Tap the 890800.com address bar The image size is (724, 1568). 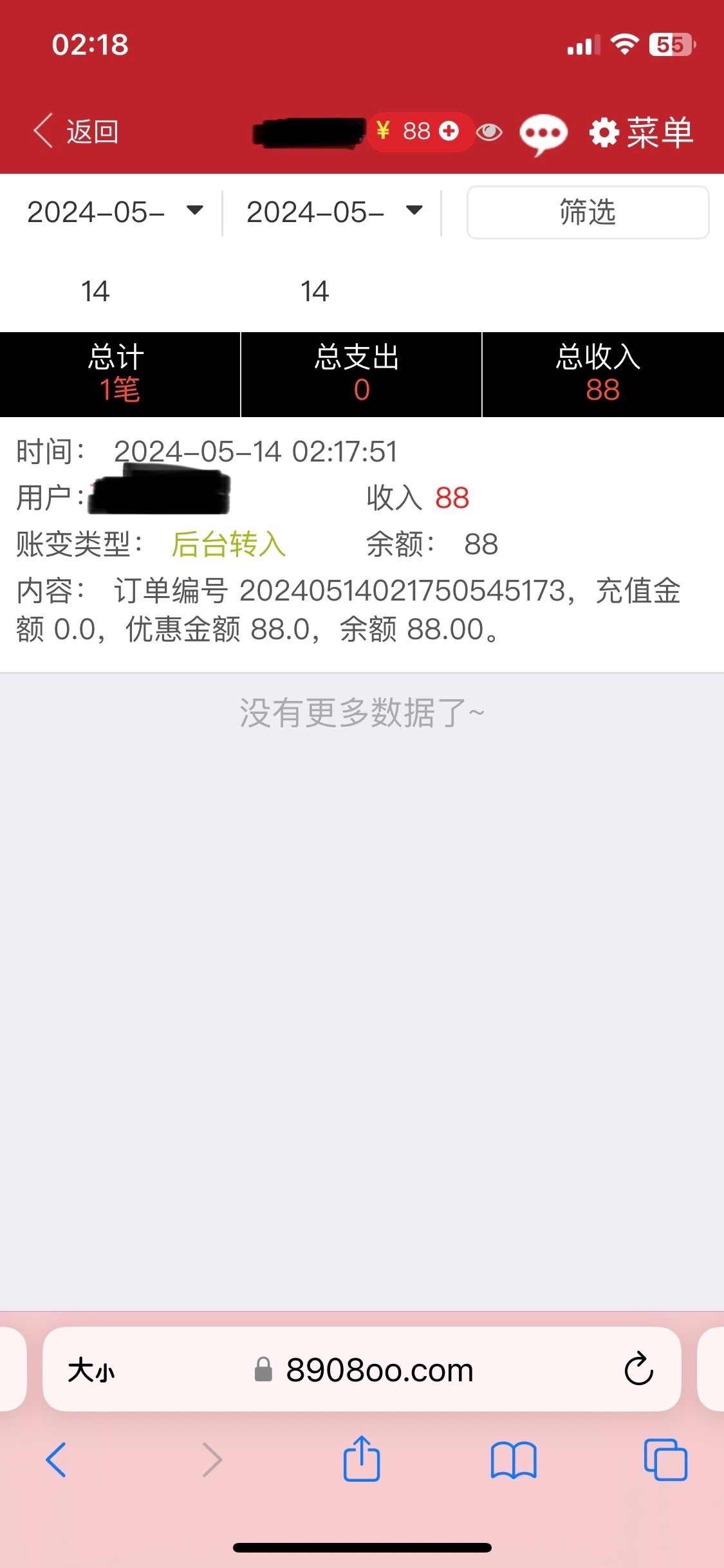(x=362, y=1369)
